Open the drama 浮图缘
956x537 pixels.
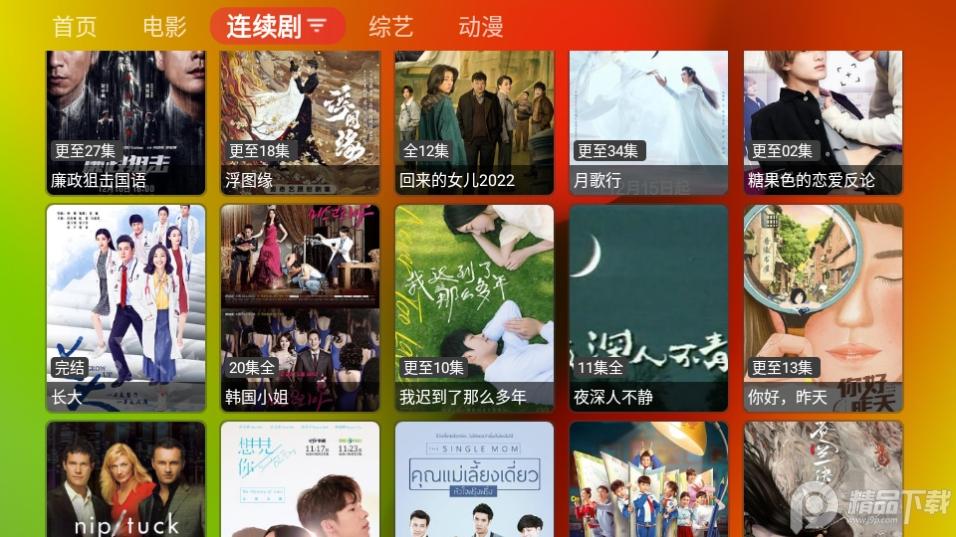click(300, 121)
